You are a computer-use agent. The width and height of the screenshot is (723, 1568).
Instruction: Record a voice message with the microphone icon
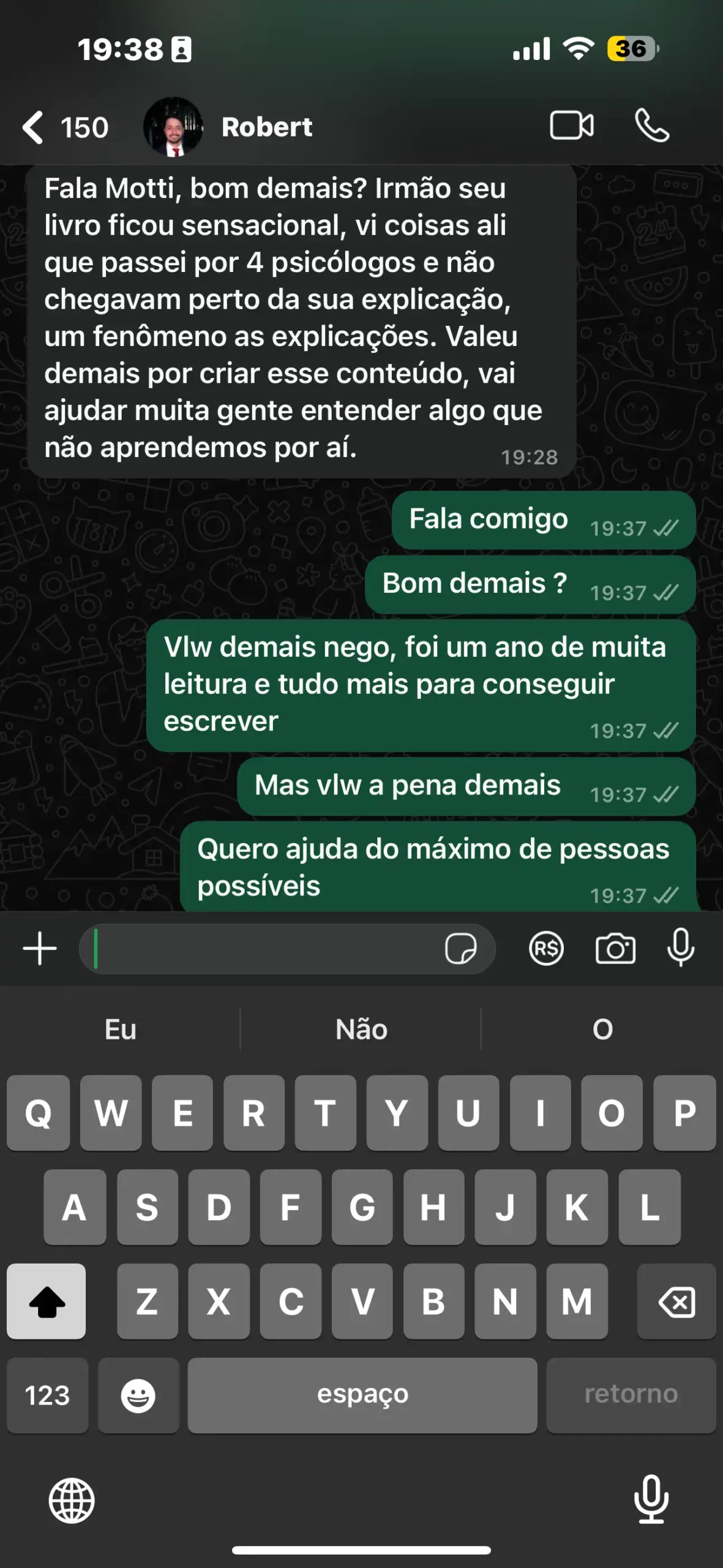(x=681, y=948)
